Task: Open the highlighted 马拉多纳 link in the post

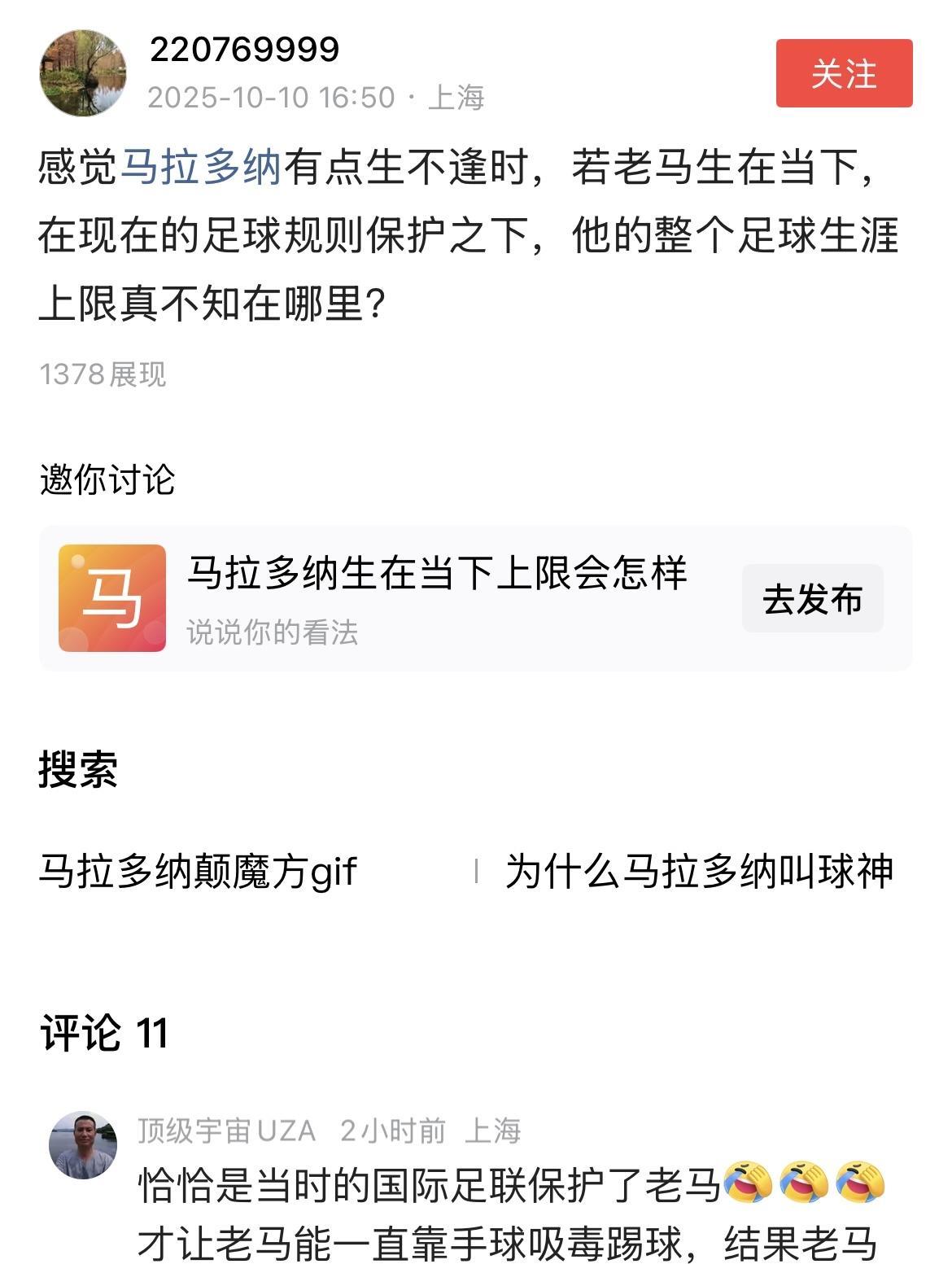Action: [201, 168]
